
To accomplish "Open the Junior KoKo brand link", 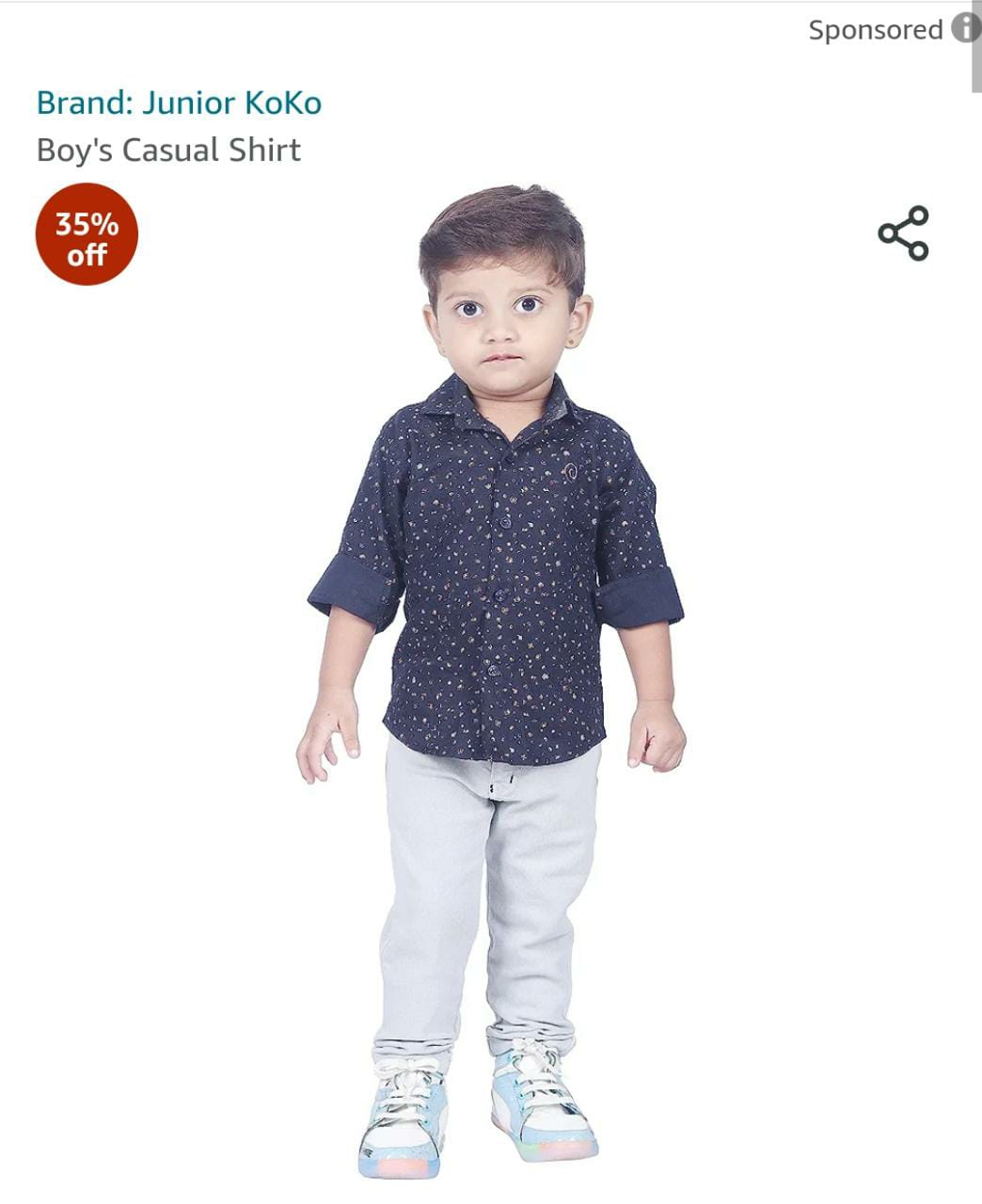I will pyautogui.click(x=179, y=103).
